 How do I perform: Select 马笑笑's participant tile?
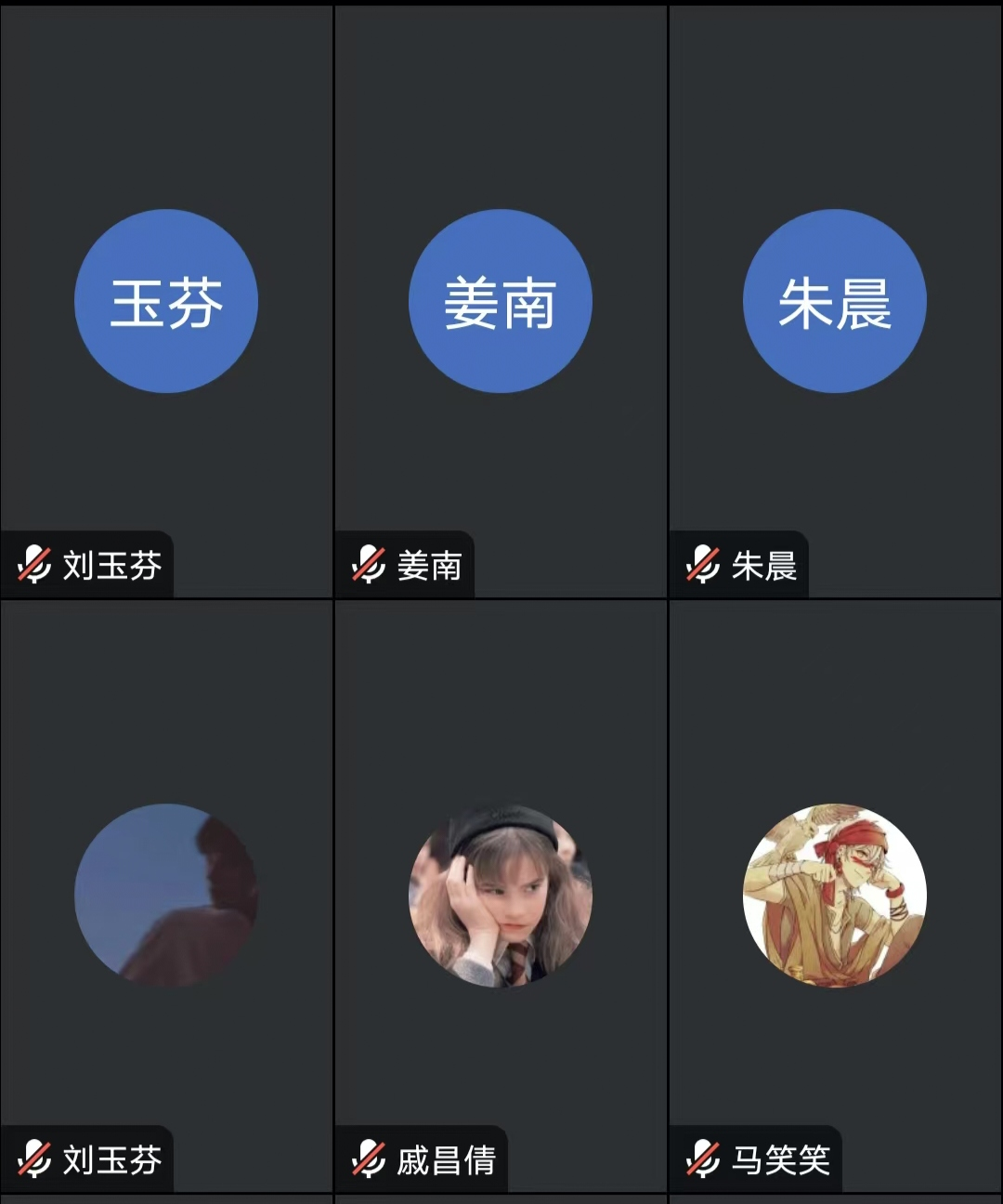click(x=835, y=896)
